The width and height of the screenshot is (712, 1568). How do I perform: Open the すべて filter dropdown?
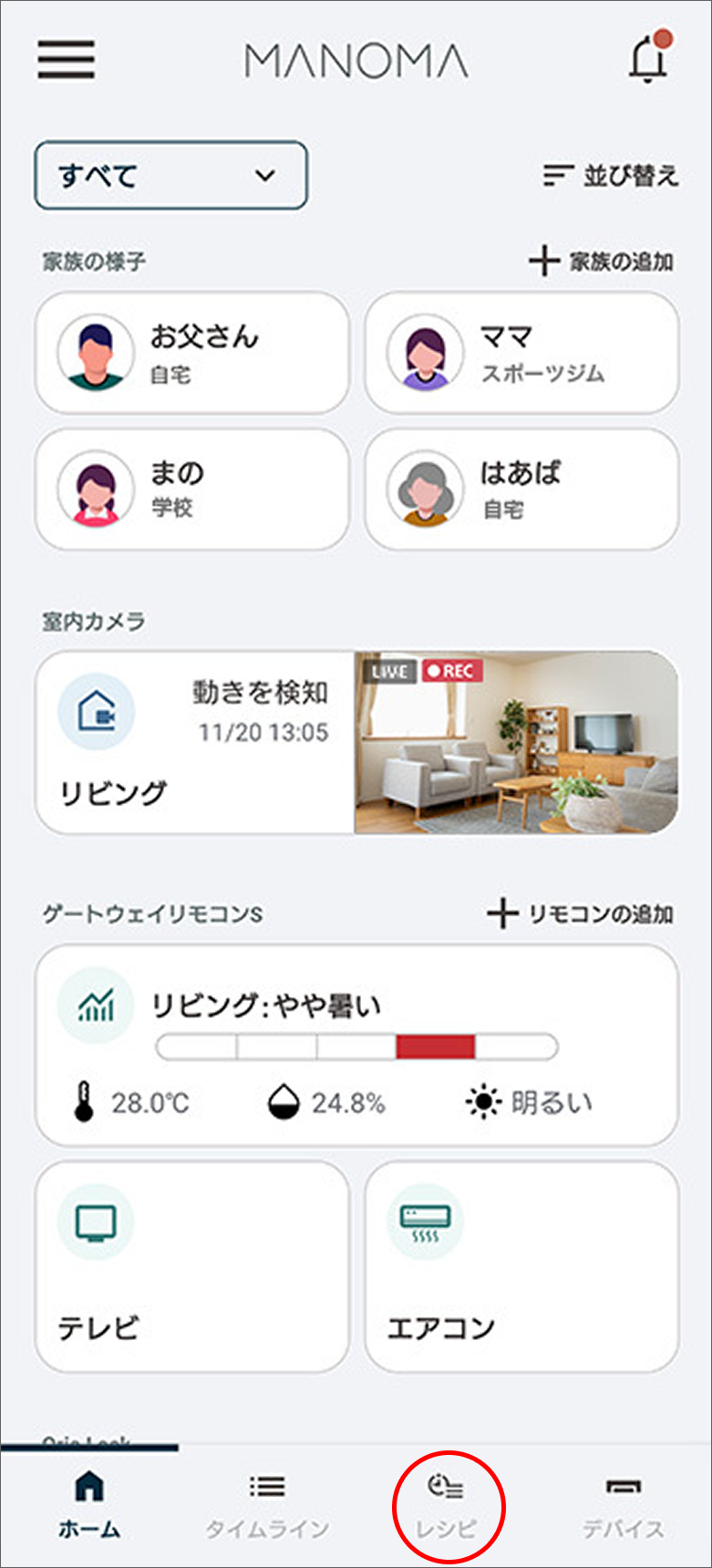pyautogui.click(x=170, y=175)
